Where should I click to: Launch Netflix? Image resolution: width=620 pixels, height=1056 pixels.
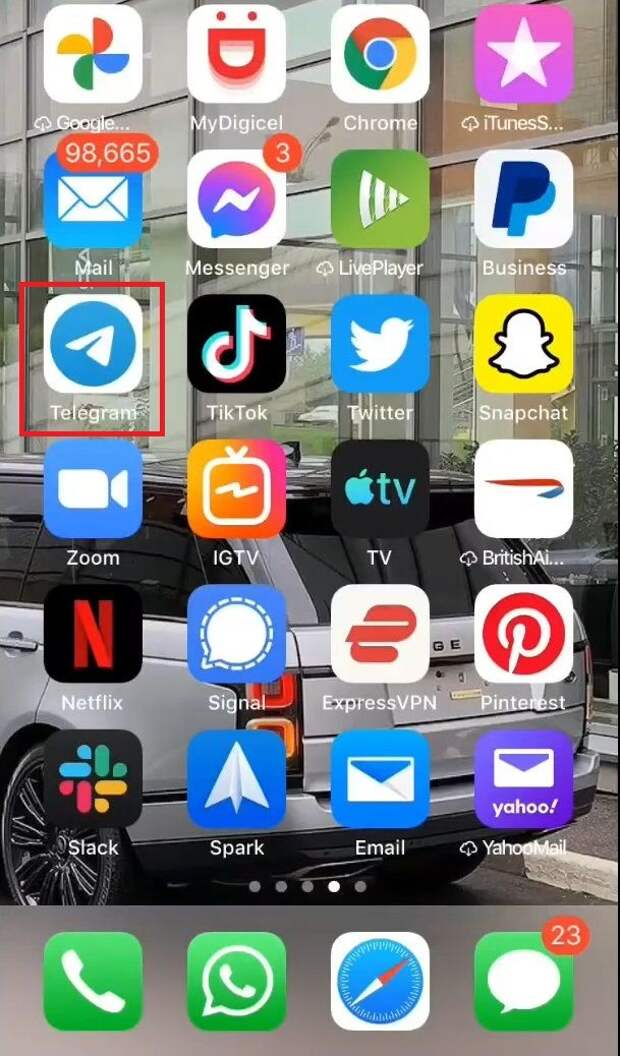[93, 634]
